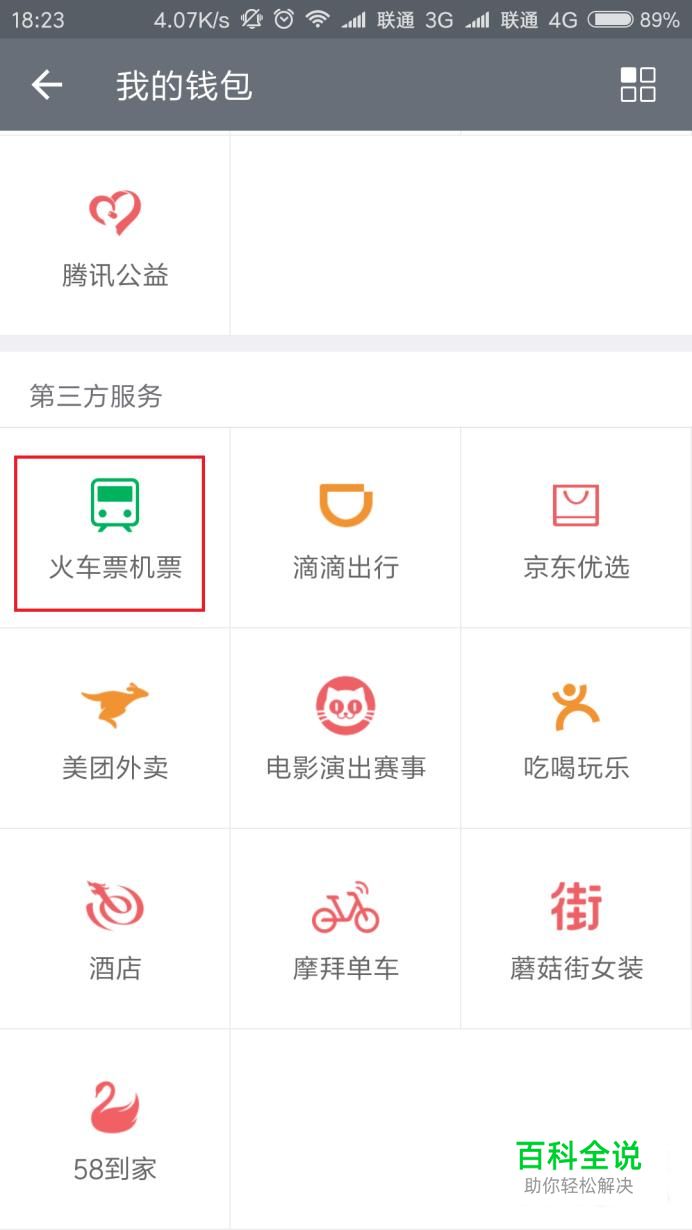Open 酒店 booking tile
This screenshot has height=1230, width=692.
click(115, 929)
